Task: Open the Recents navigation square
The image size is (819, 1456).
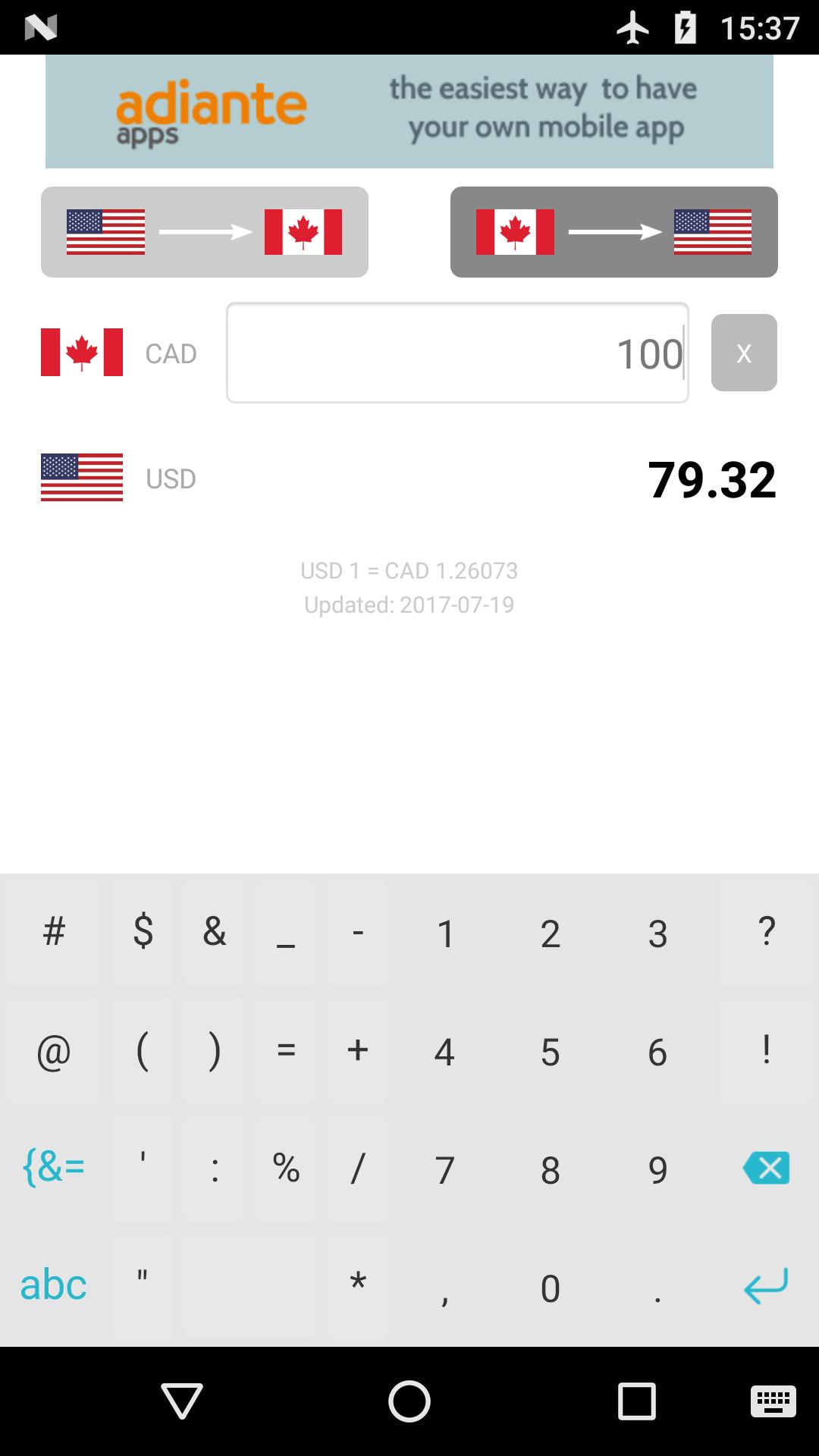Action: 637,1401
